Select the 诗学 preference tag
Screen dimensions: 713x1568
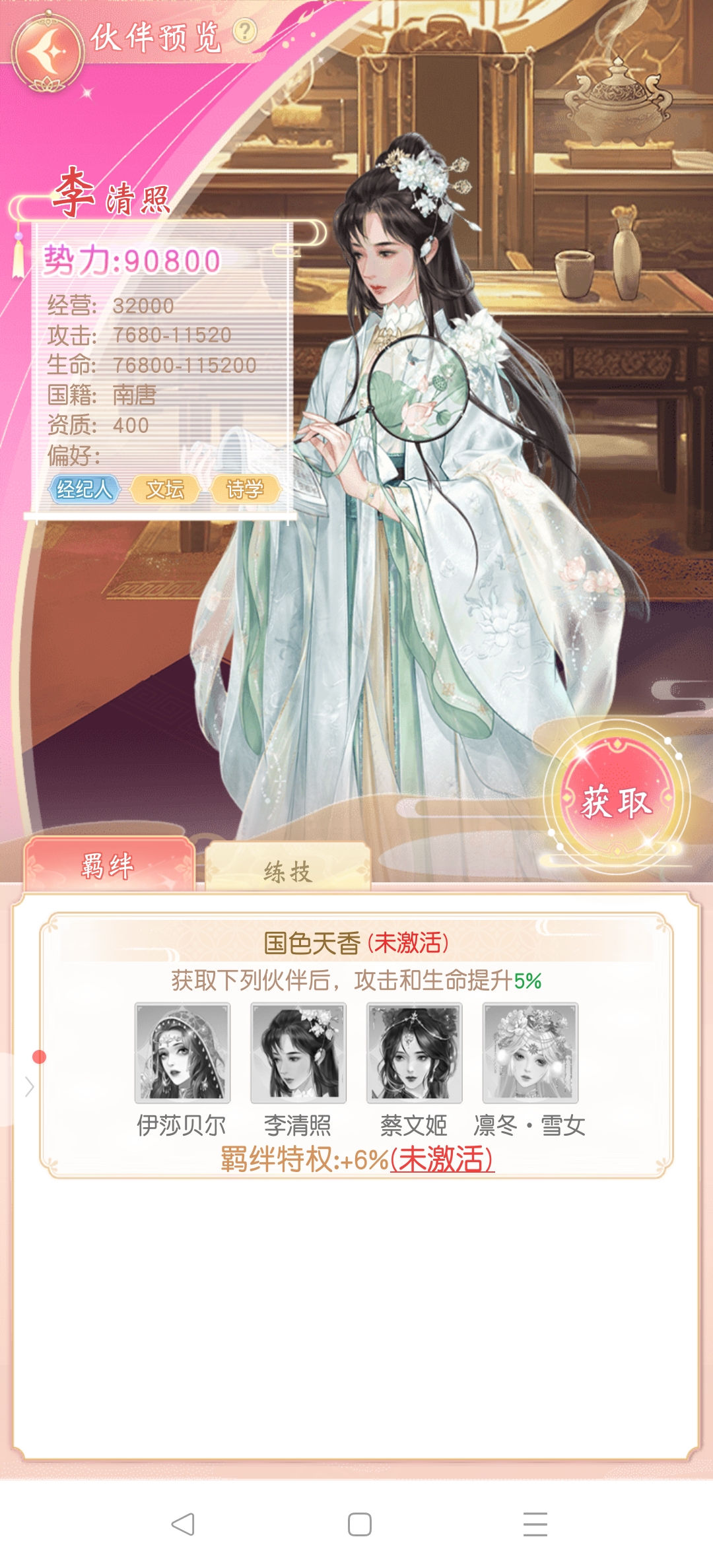tap(245, 489)
